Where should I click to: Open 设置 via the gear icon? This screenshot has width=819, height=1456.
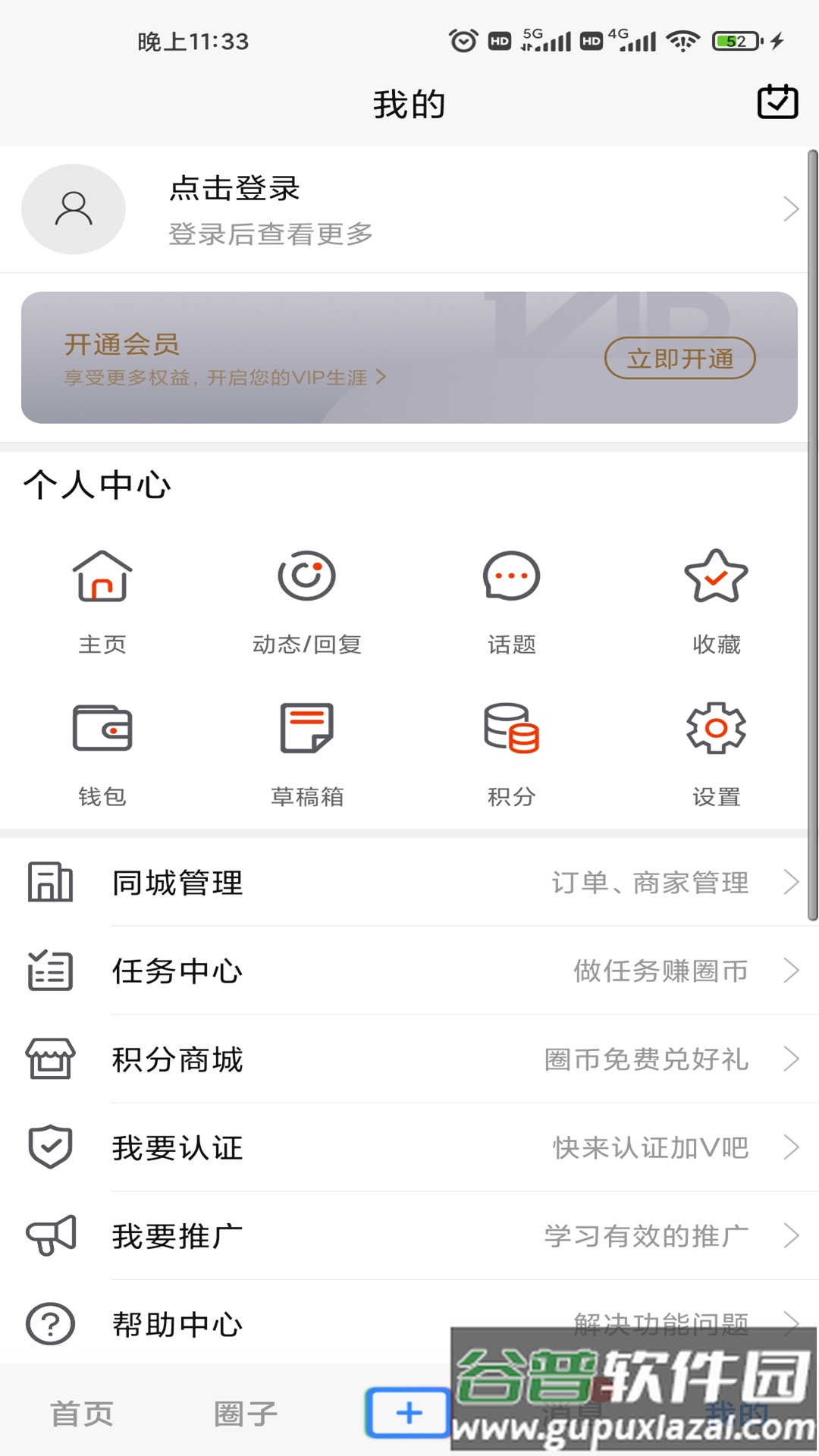point(715,728)
